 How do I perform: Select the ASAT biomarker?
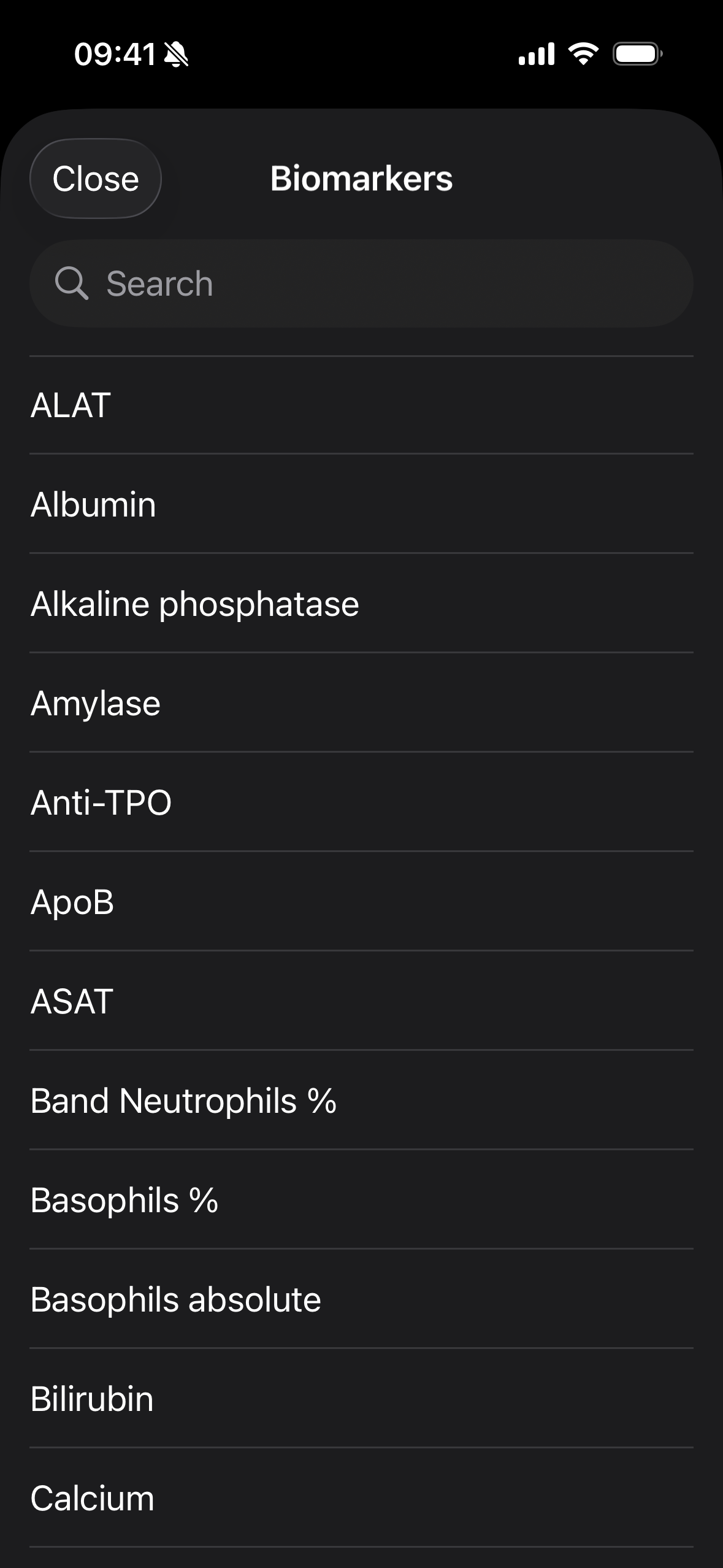click(361, 1001)
